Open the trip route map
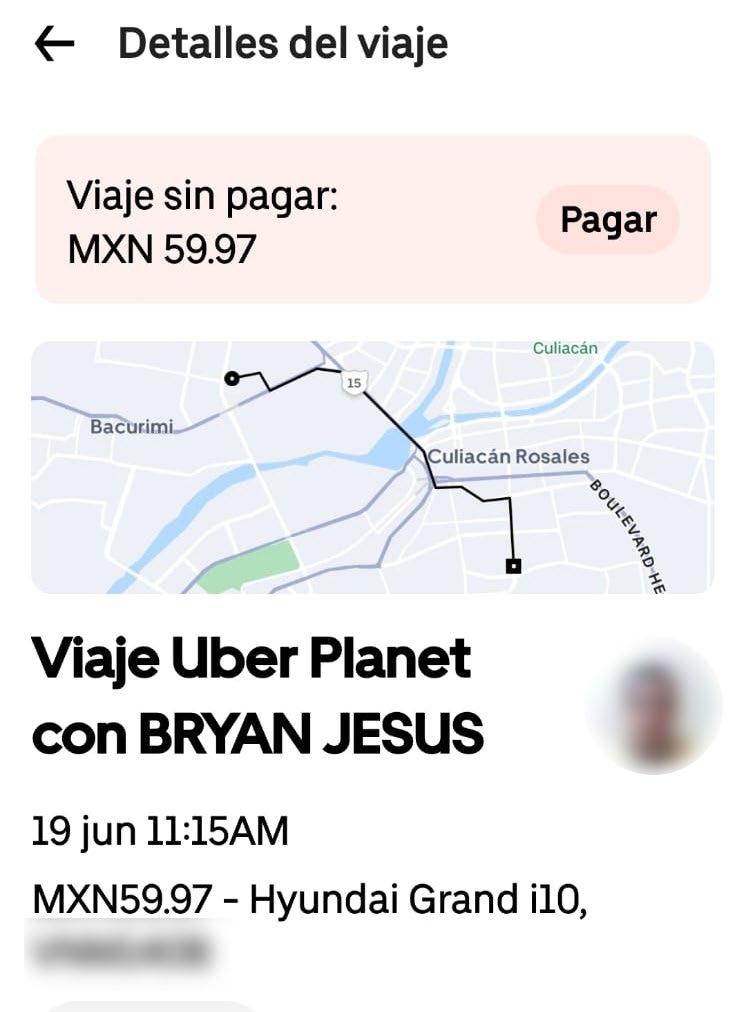This screenshot has width=746, height=1012. tap(372, 467)
